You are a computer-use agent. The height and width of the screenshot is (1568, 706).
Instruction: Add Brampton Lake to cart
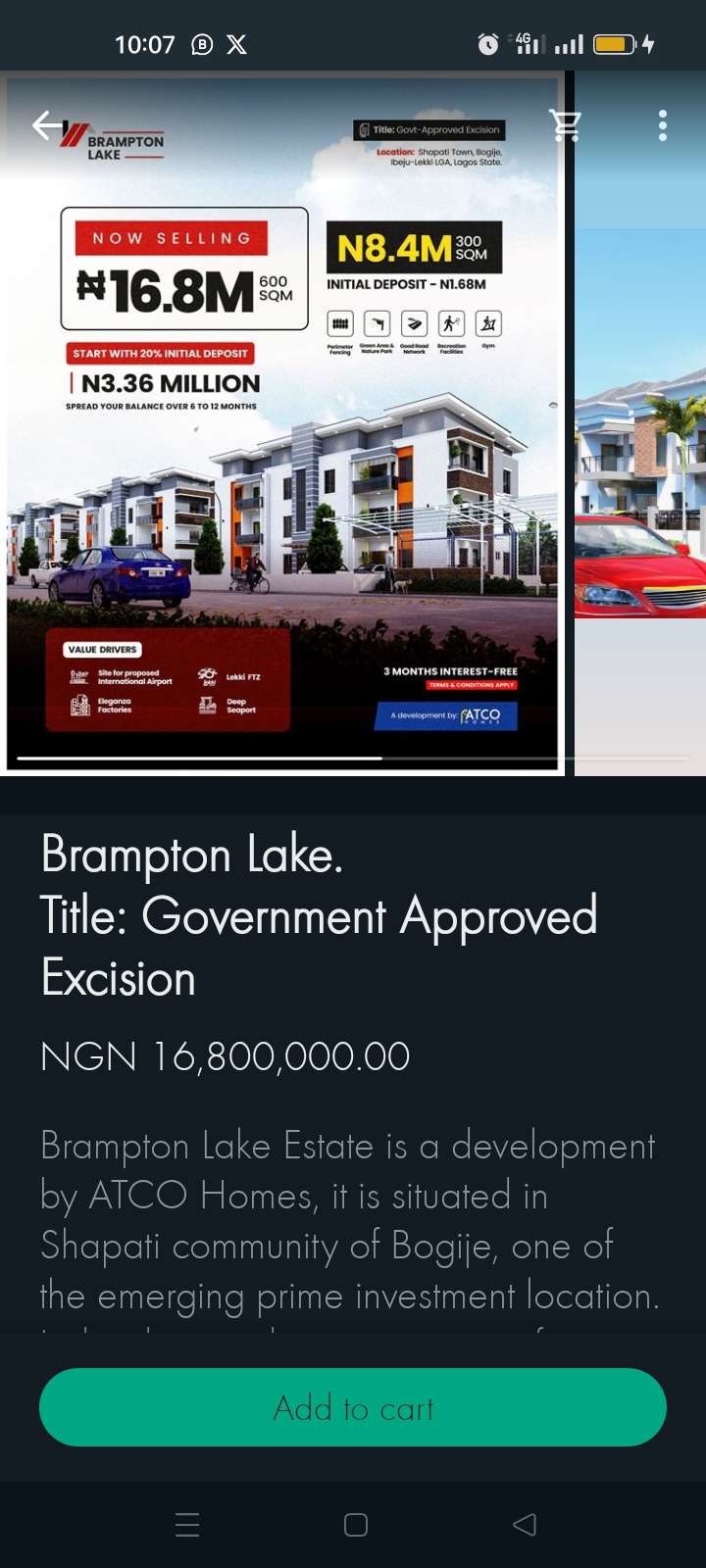[353, 1407]
